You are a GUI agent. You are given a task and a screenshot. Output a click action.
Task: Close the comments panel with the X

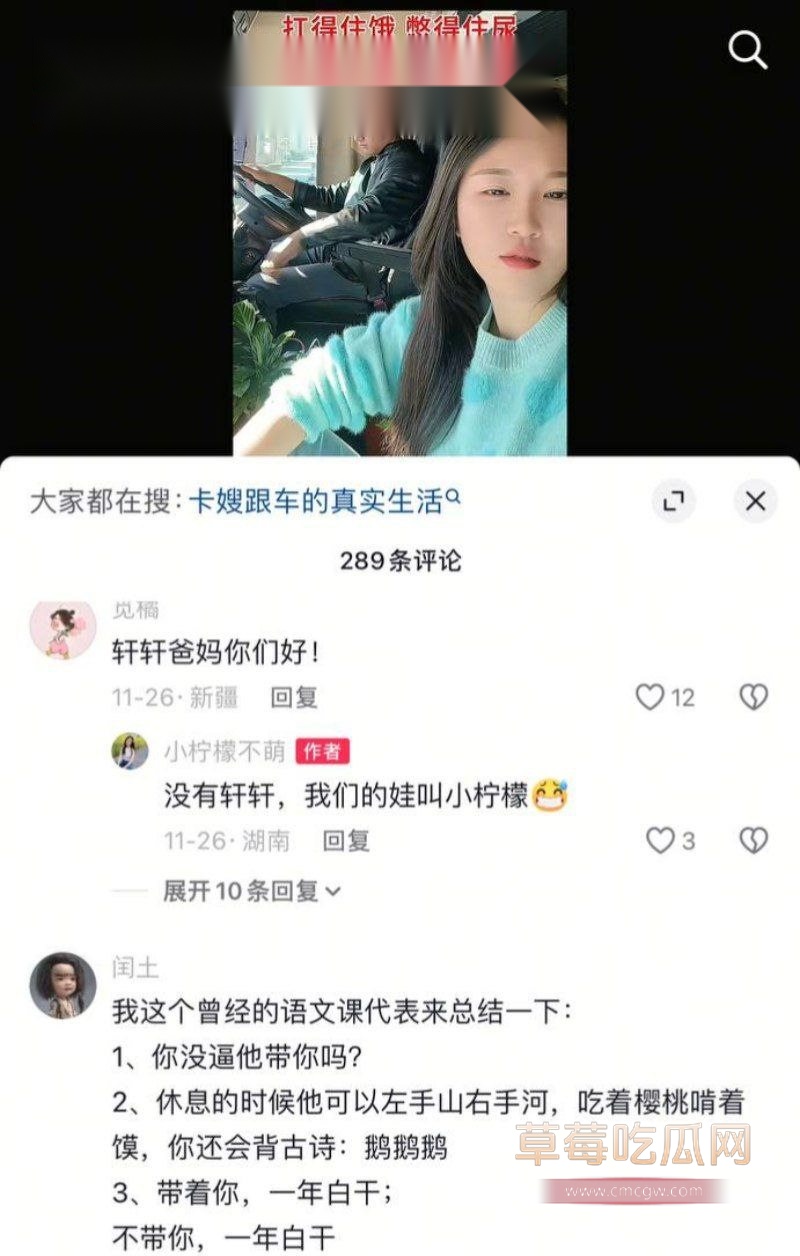click(756, 498)
